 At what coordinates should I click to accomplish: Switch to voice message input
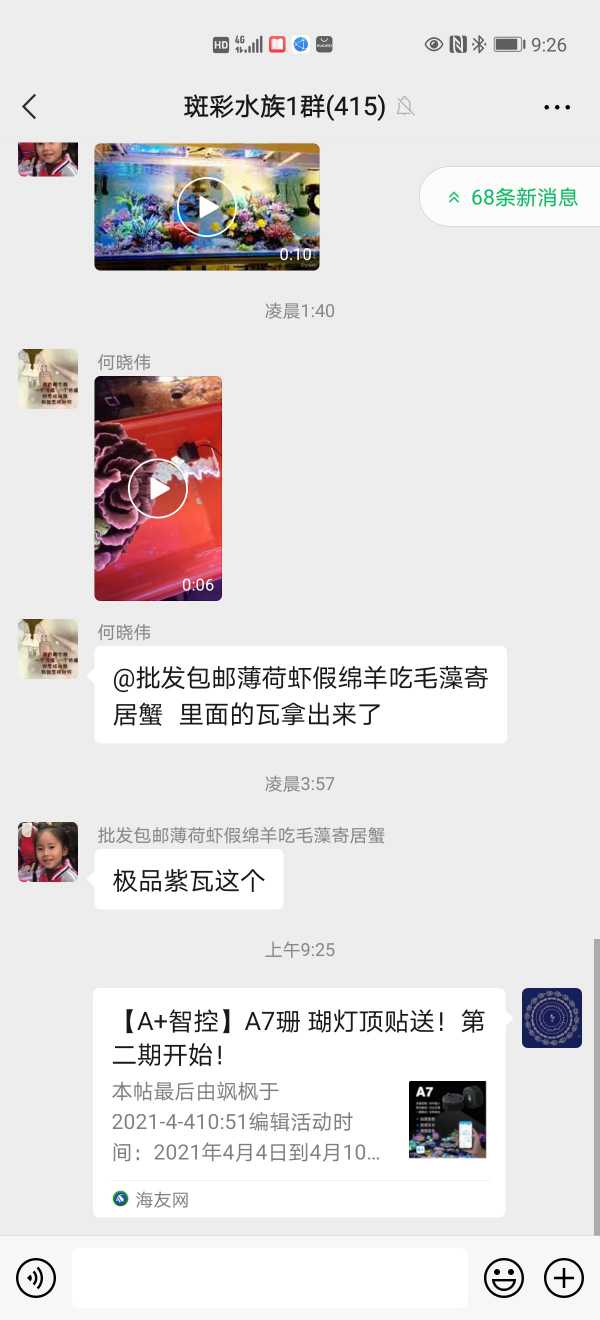tap(36, 1277)
